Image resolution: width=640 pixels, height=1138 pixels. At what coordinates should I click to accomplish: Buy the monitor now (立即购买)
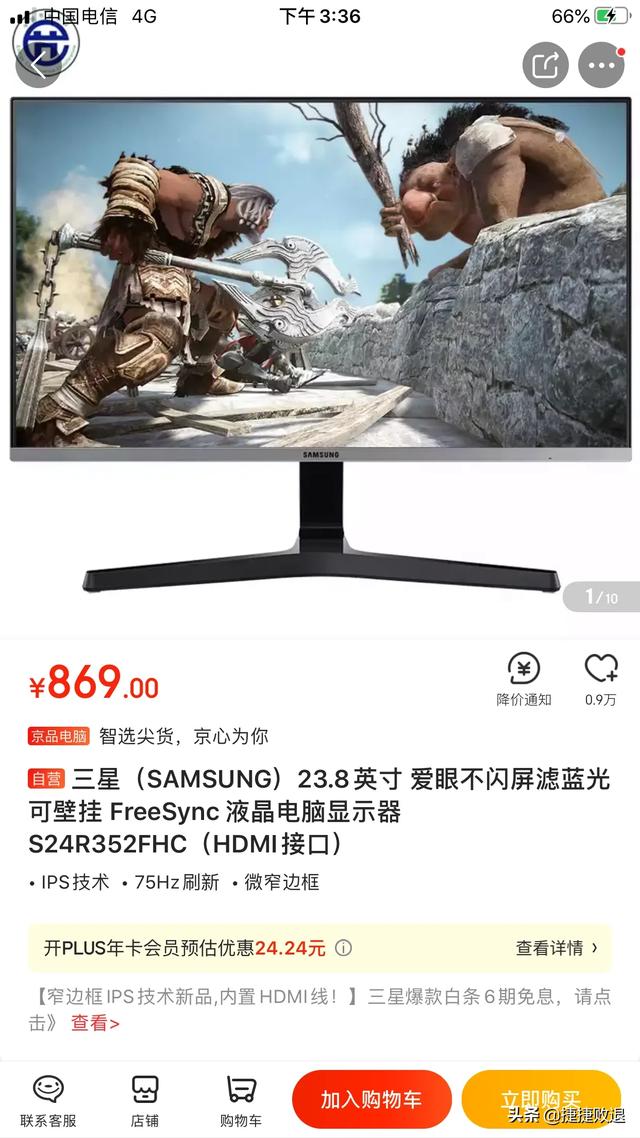click(540, 1099)
